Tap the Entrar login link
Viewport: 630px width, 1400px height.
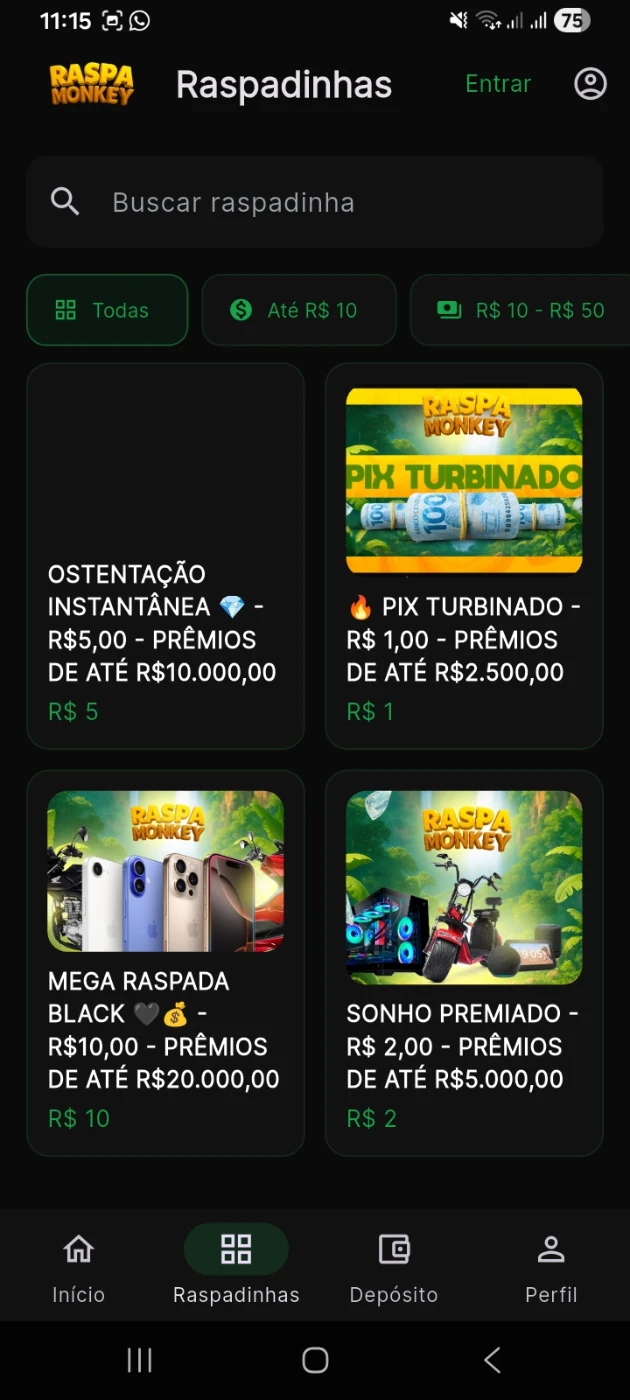[x=498, y=84]
